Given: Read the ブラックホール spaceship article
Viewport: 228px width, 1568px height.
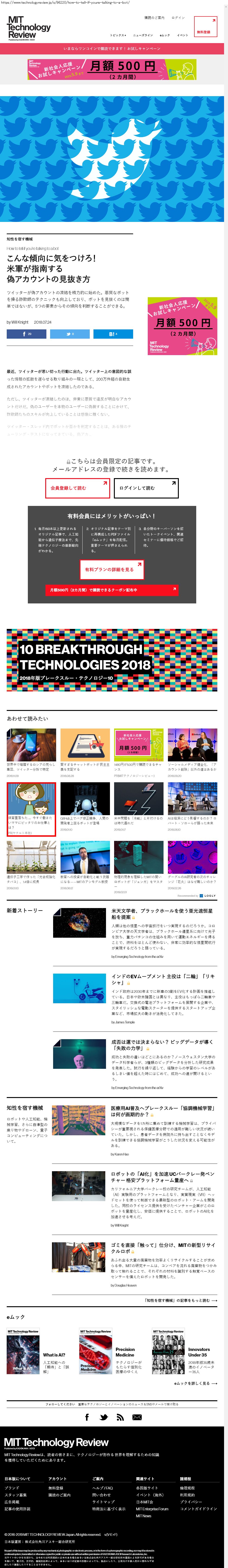Looking at the screenshot, I should [x=162, y=914].
